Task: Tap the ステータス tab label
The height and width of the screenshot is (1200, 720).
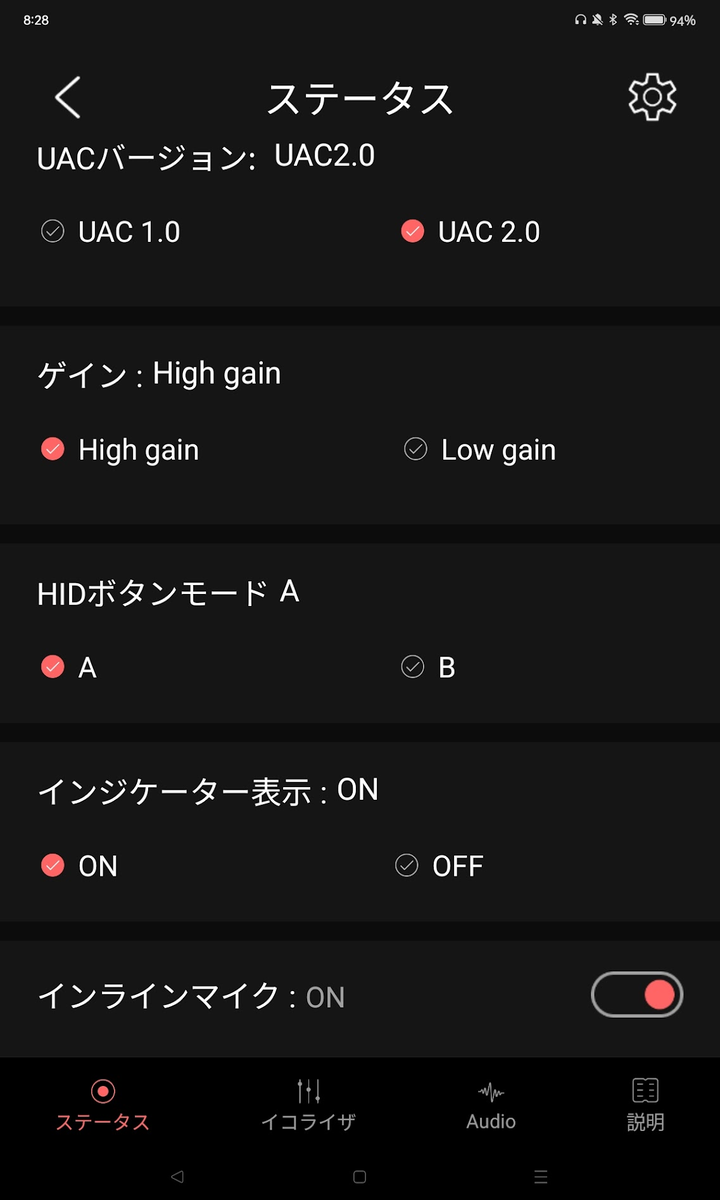Action: [x=103, y=1122]
